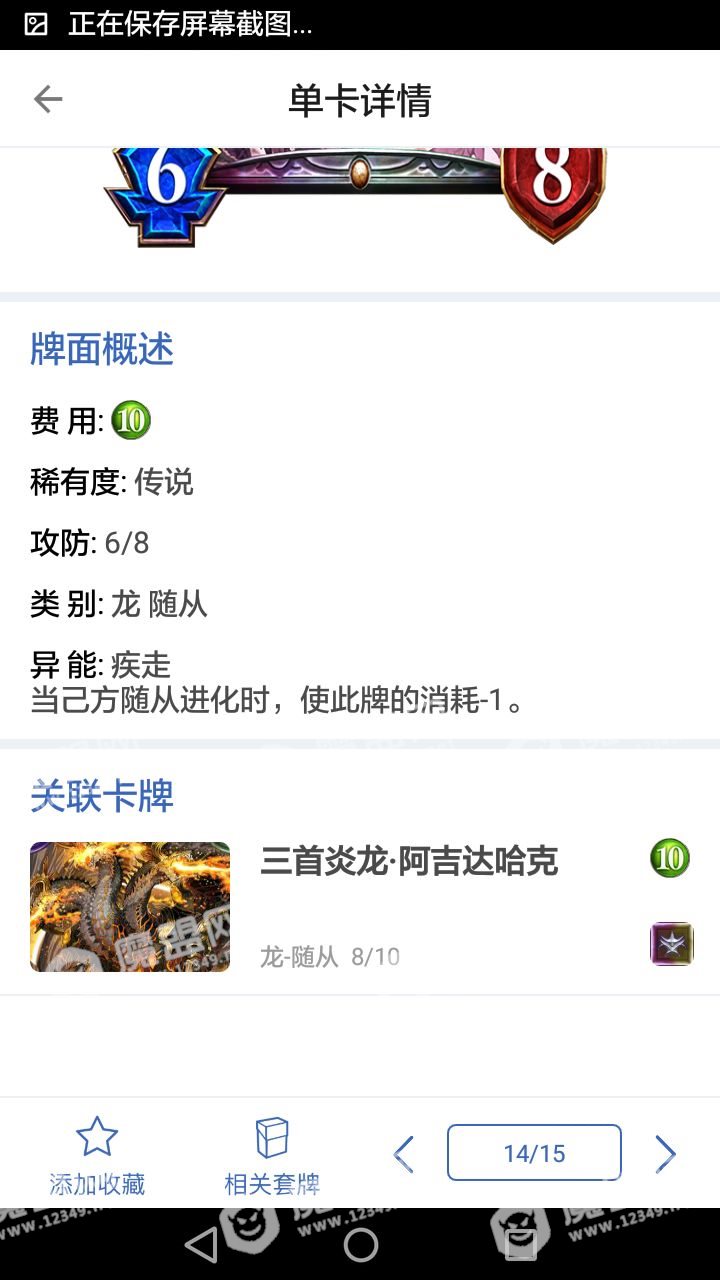Open 相关套牌 related decks
The height and width of the screenshot is (1280, 720).
point(272,1156)
